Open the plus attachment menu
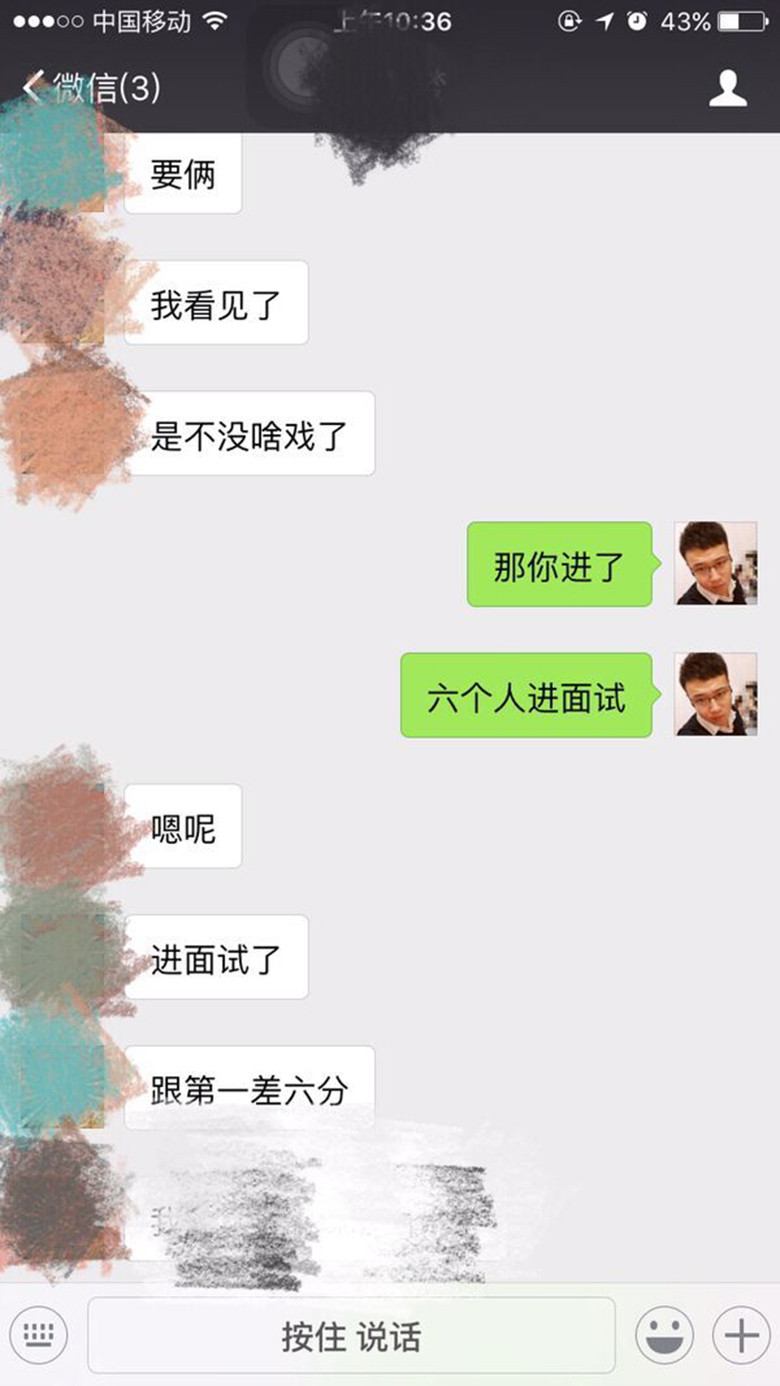The height and width of the screenshot is (1386, 780). 741,1334
